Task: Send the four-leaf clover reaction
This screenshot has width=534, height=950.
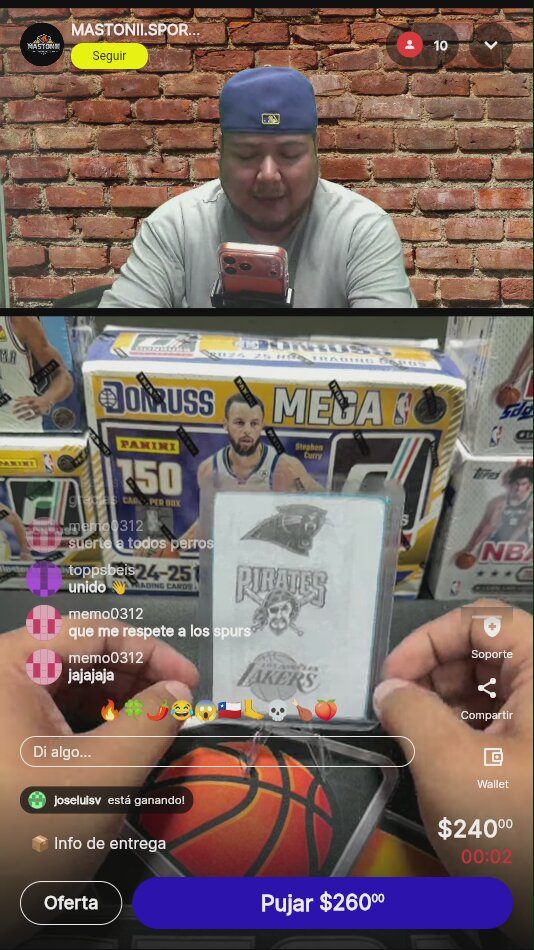Action: [133, 709]
